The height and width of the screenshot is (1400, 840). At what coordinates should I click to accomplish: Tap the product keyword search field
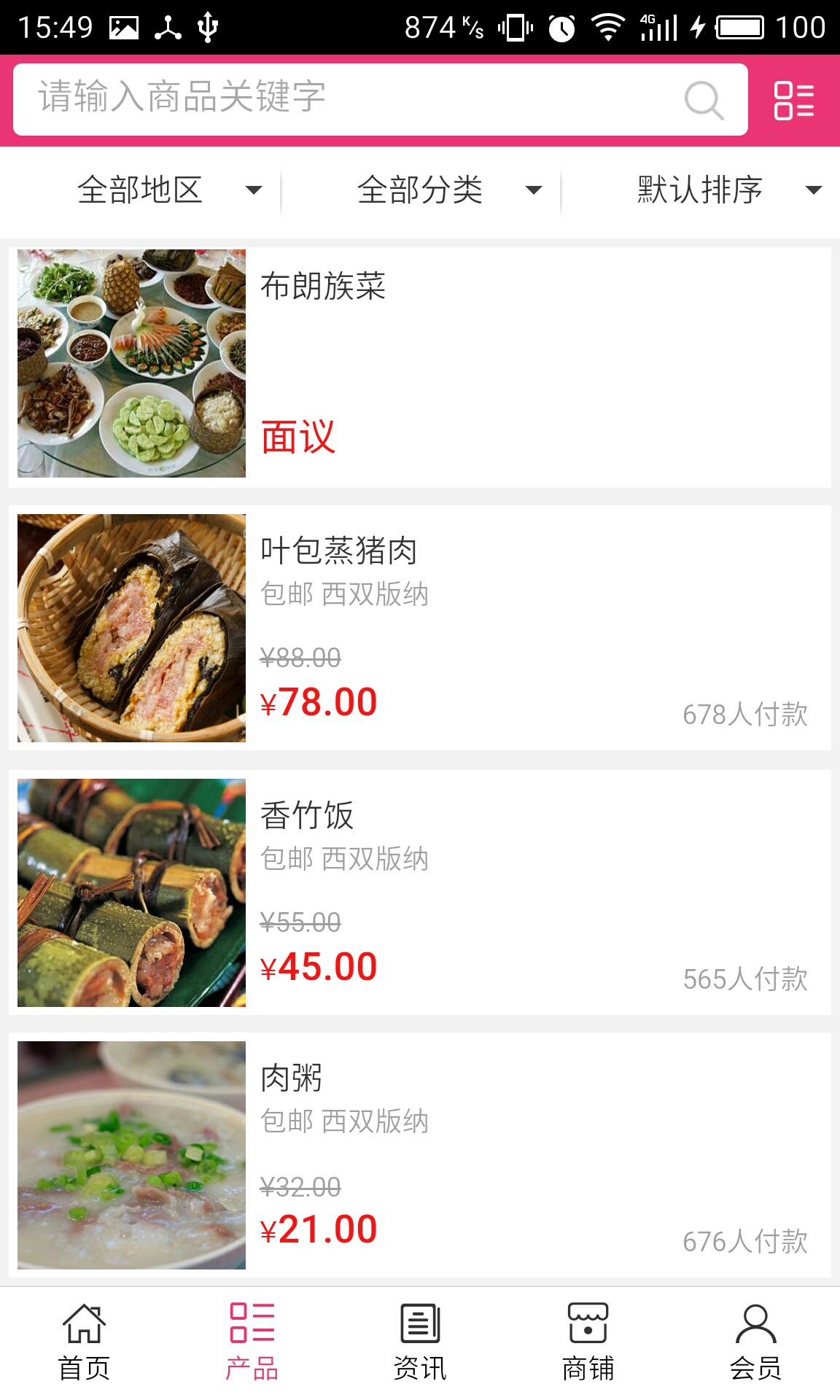tap(350, 98)
